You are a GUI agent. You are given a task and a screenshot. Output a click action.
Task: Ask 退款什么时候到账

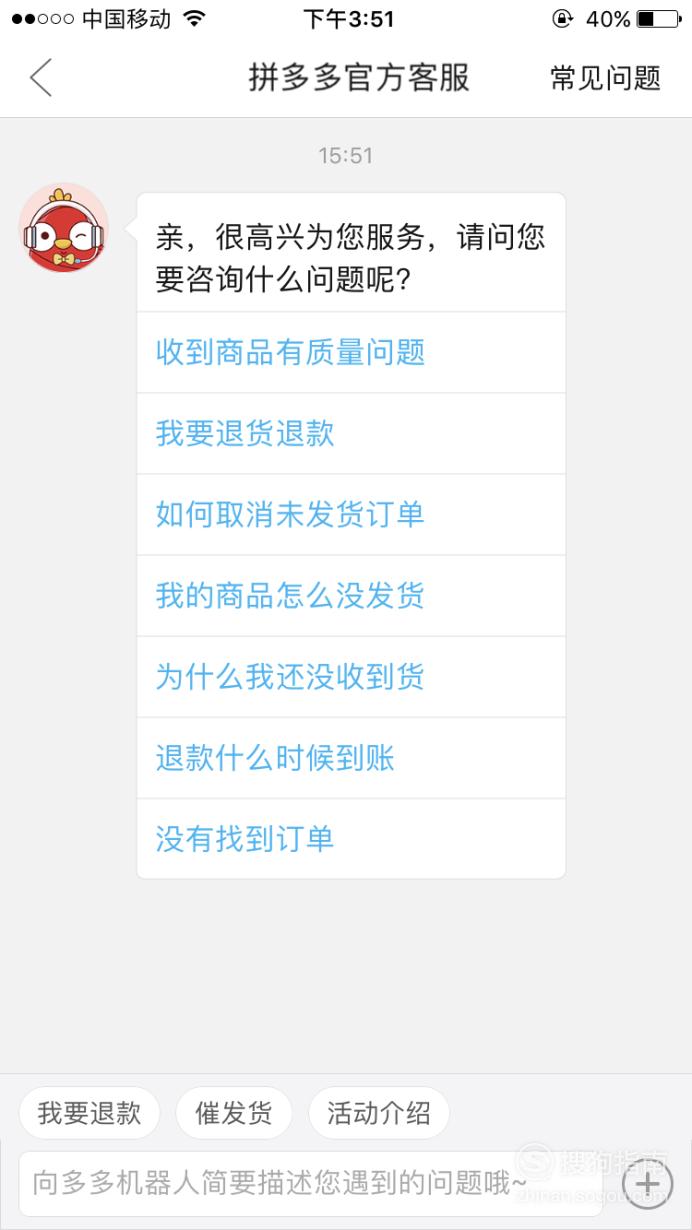(x=351, y=757)
